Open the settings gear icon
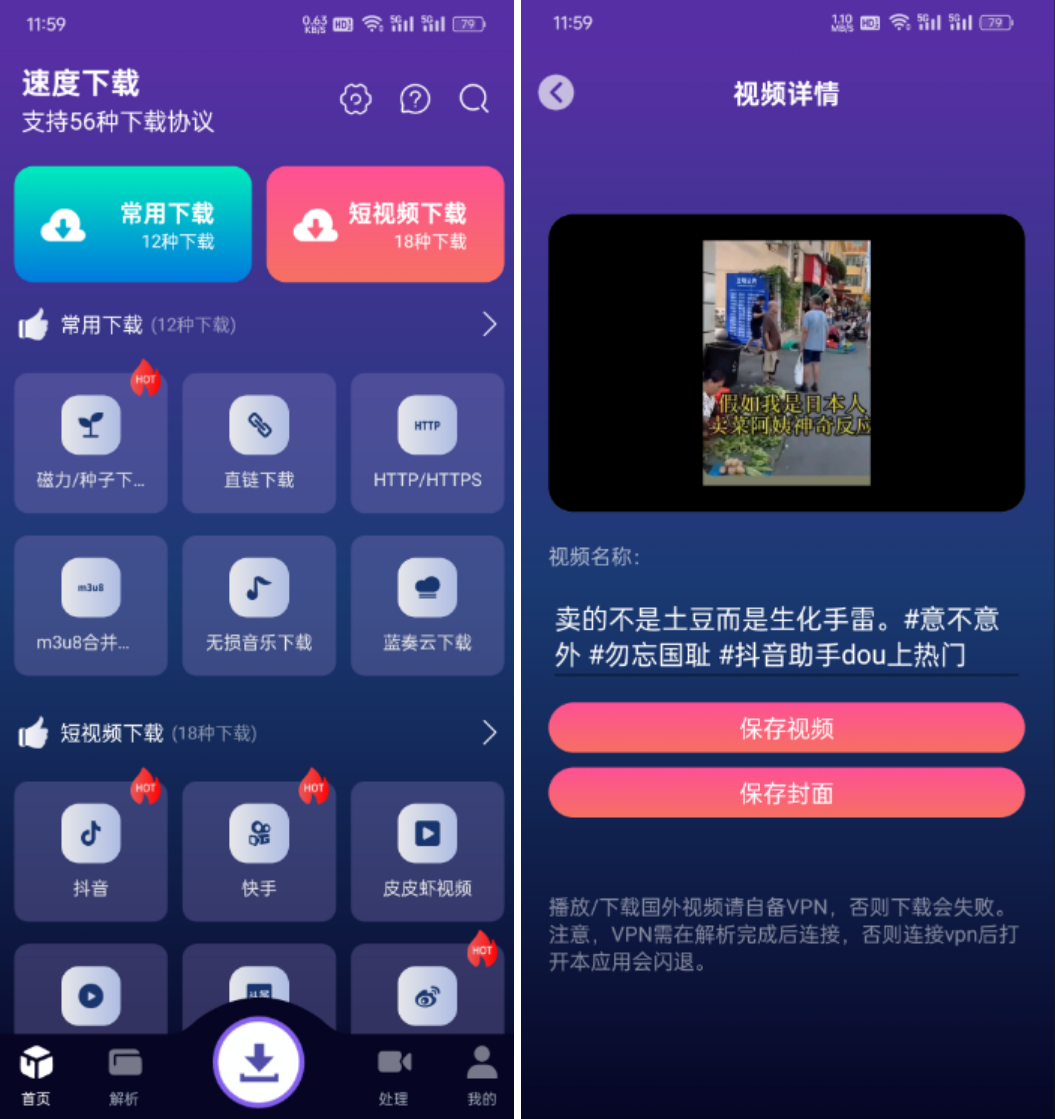 click(356, 99)
